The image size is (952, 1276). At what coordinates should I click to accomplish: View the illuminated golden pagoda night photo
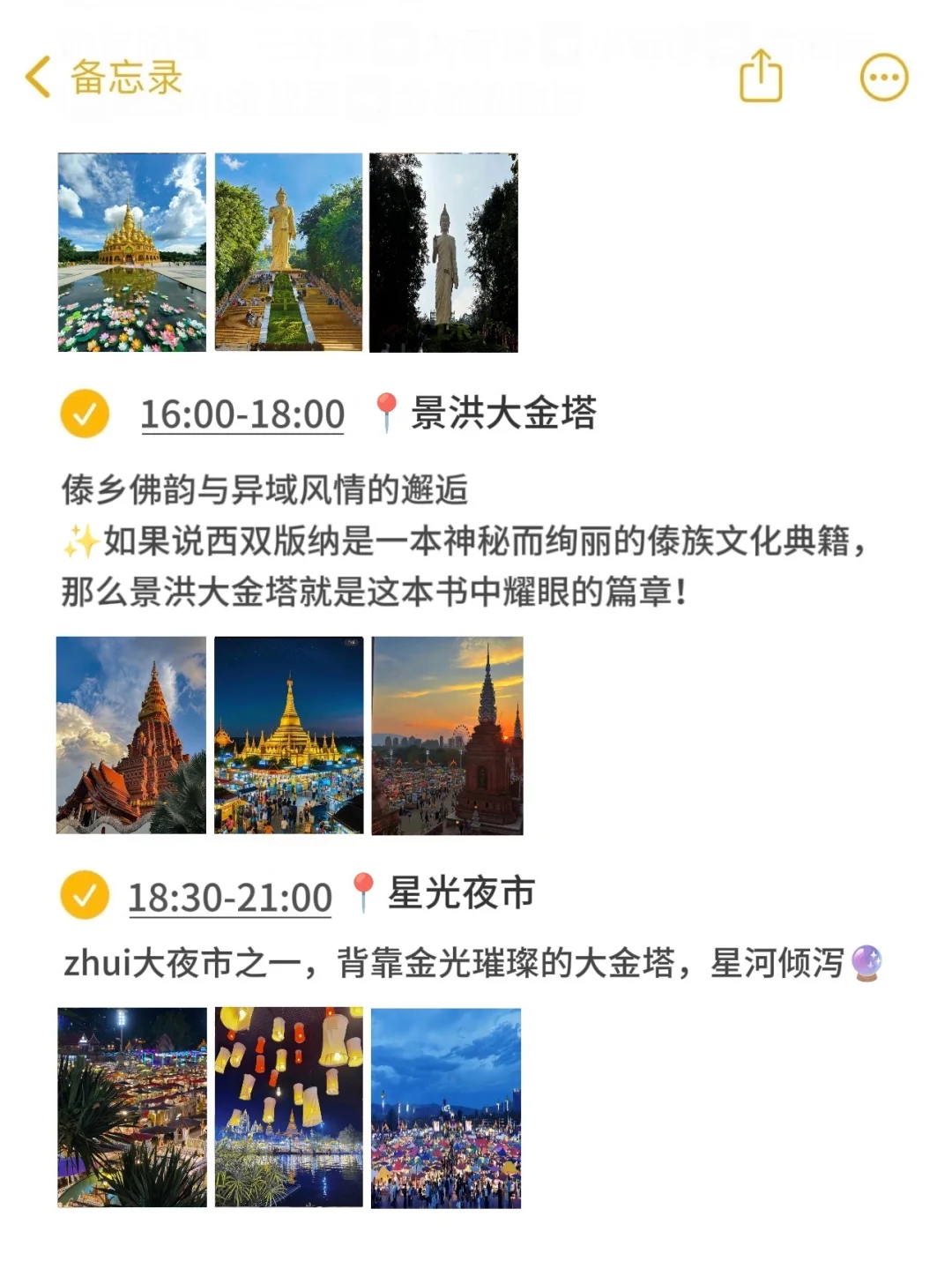tap(288, 735)
